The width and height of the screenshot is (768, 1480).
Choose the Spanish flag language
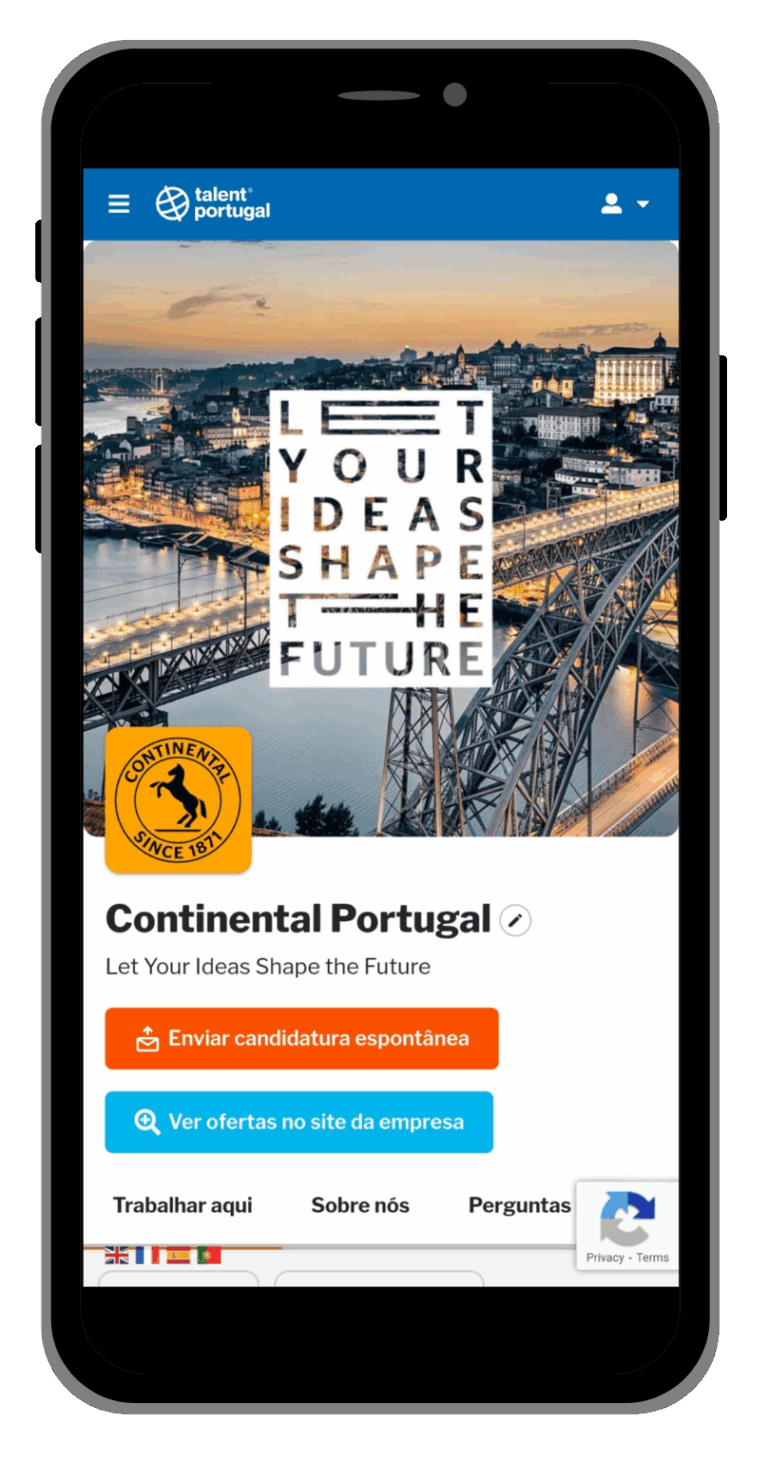tap(178, 1255)
